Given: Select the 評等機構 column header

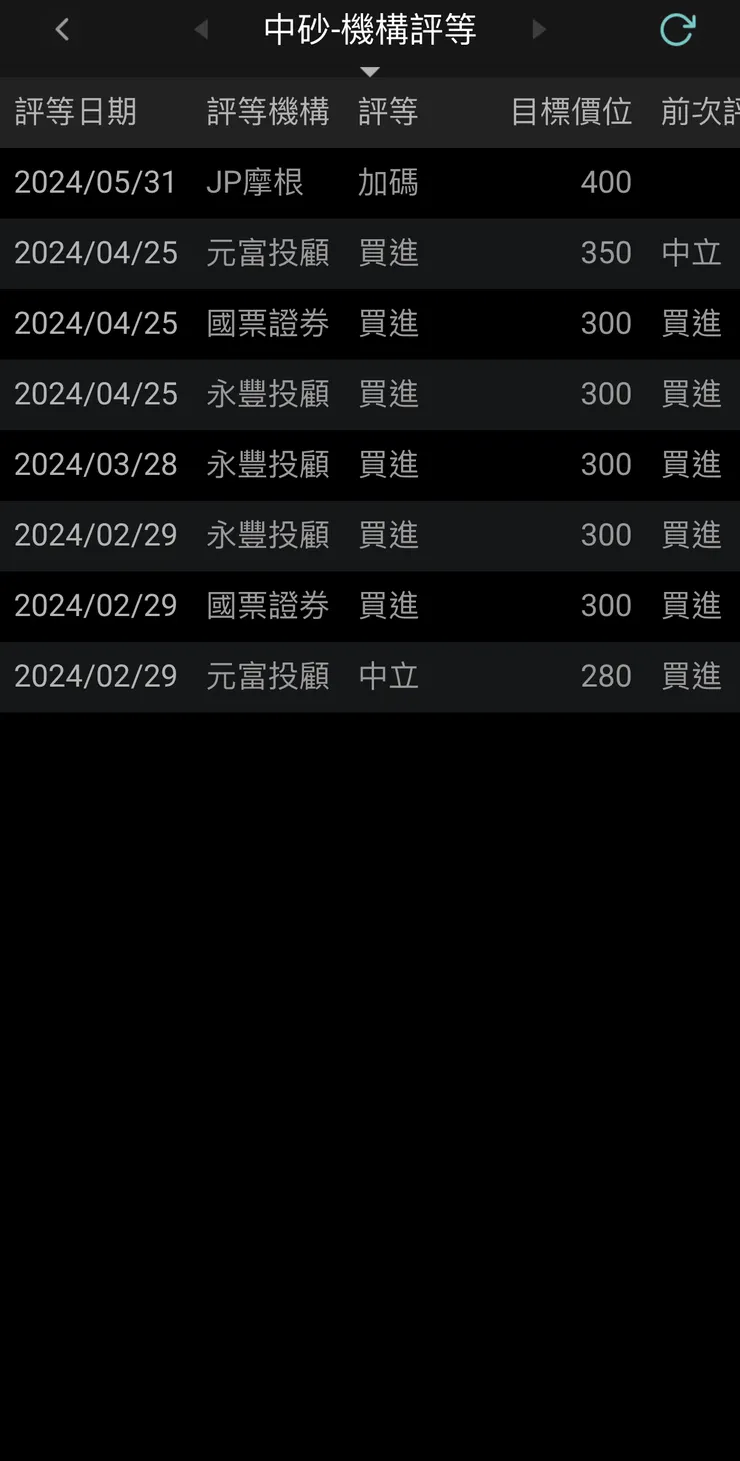Looking at the screenshot, I should (x=267, y=112).
